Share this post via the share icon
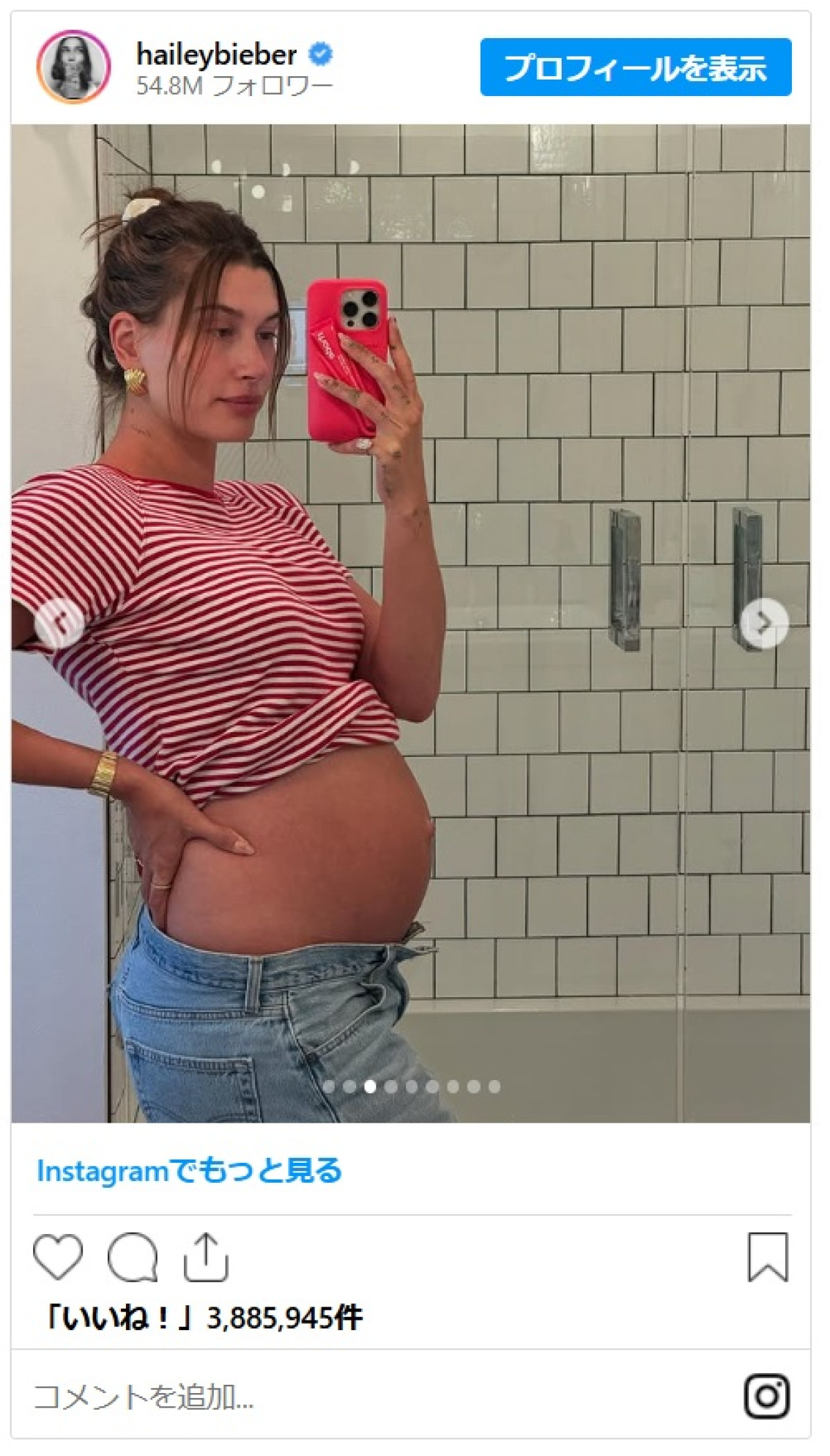This screenshot has width=830, height=1456. 205,1256
